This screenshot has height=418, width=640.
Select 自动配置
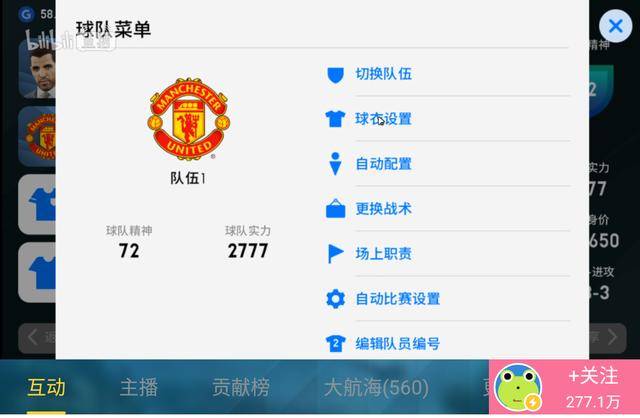click(x=383, y=164)
